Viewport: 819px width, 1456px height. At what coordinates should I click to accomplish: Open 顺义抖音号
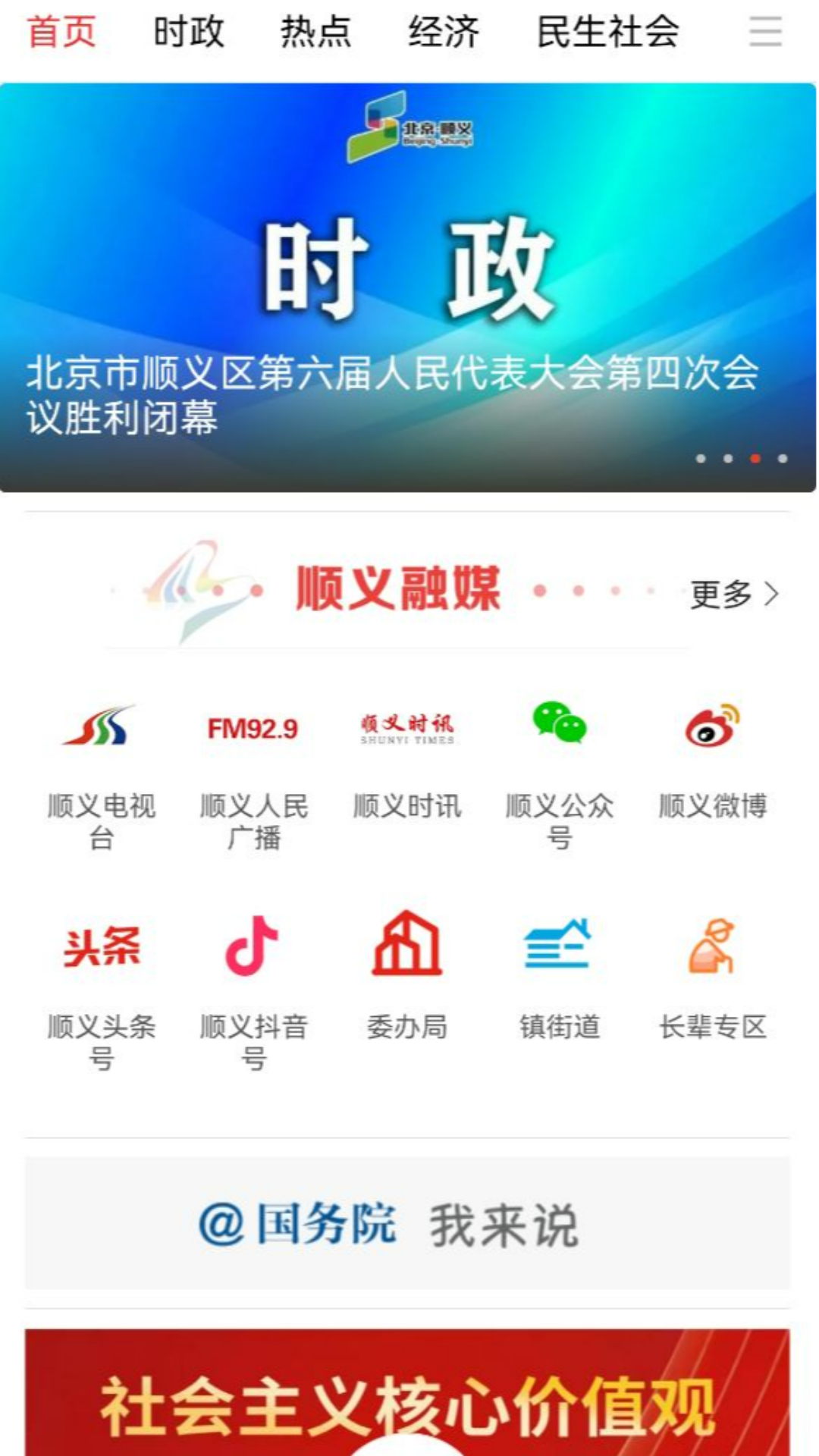coord(253,986)
